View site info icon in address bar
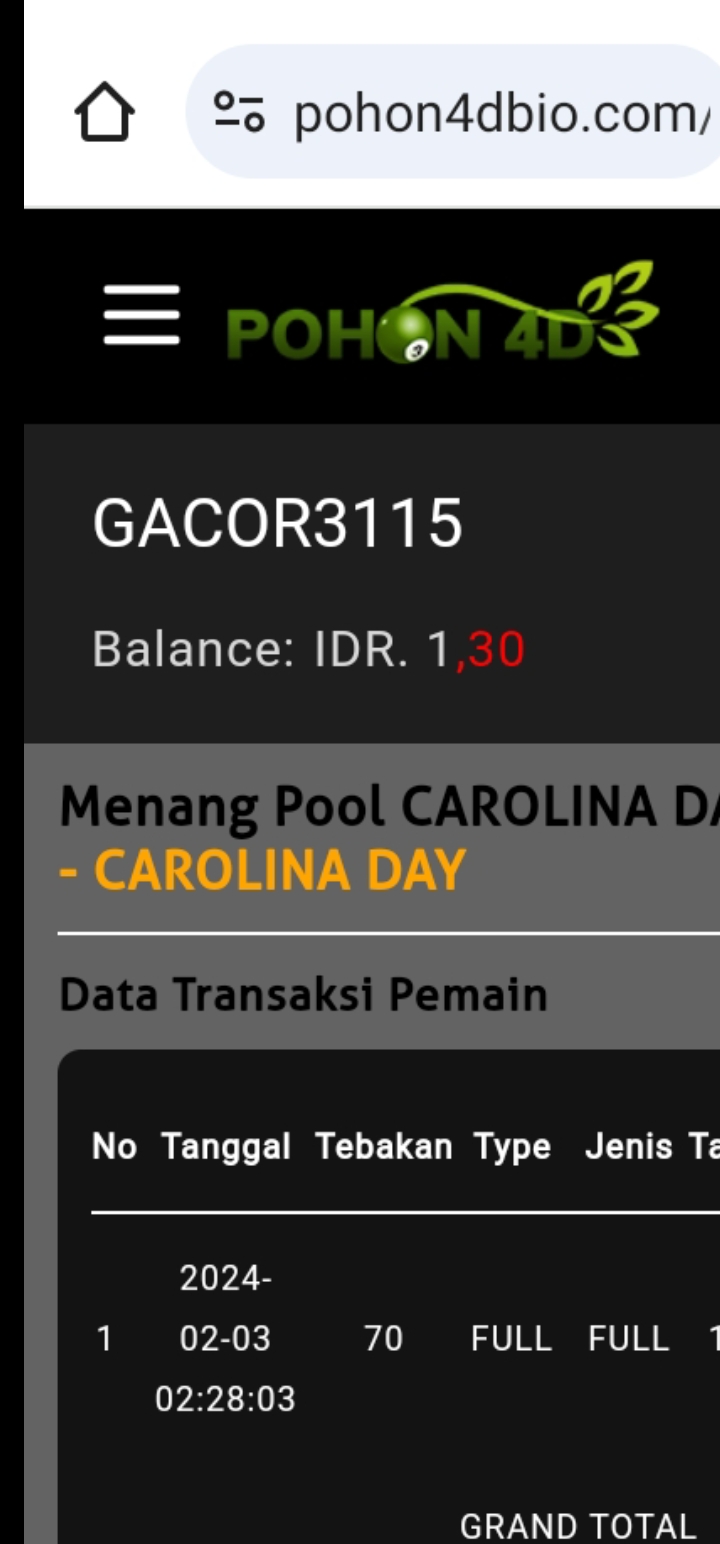Image resolution: width=720 pixels, height=1544 pixels. pos(241,114)
